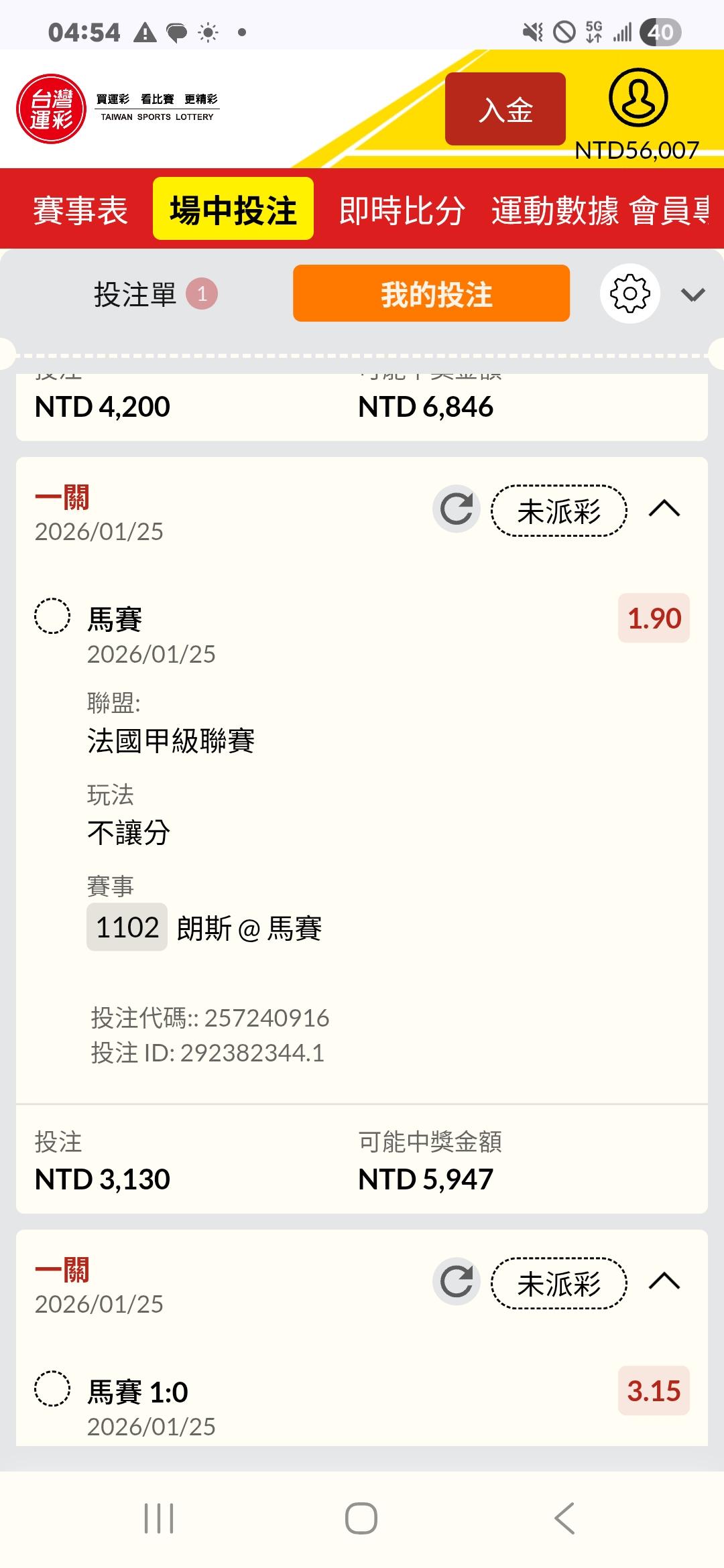Tap the 入金 deposit button
The width and height of the screenshot is (724, 1568).
[505, 109]
